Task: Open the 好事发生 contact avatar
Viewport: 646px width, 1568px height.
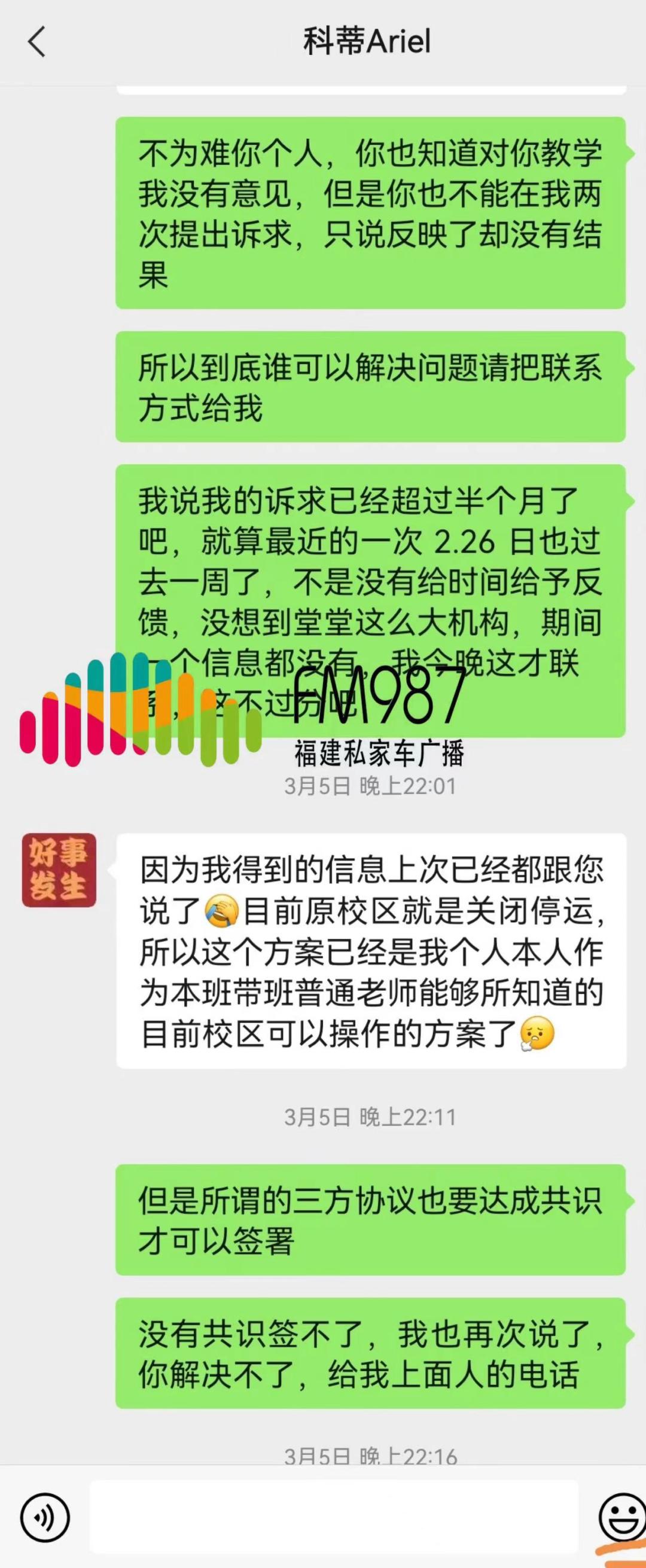Action: pyautogui.click(x=59, y=870)
